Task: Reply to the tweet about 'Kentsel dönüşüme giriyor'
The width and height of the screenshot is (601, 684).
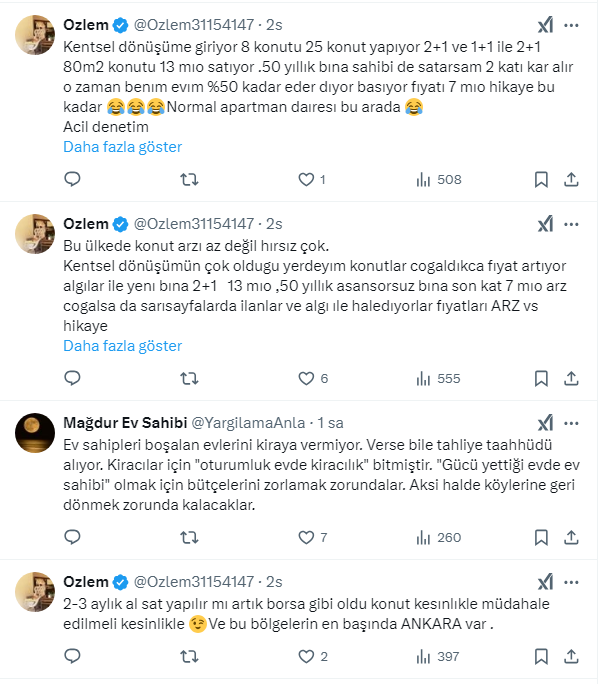Action: [x=72, y=180]
